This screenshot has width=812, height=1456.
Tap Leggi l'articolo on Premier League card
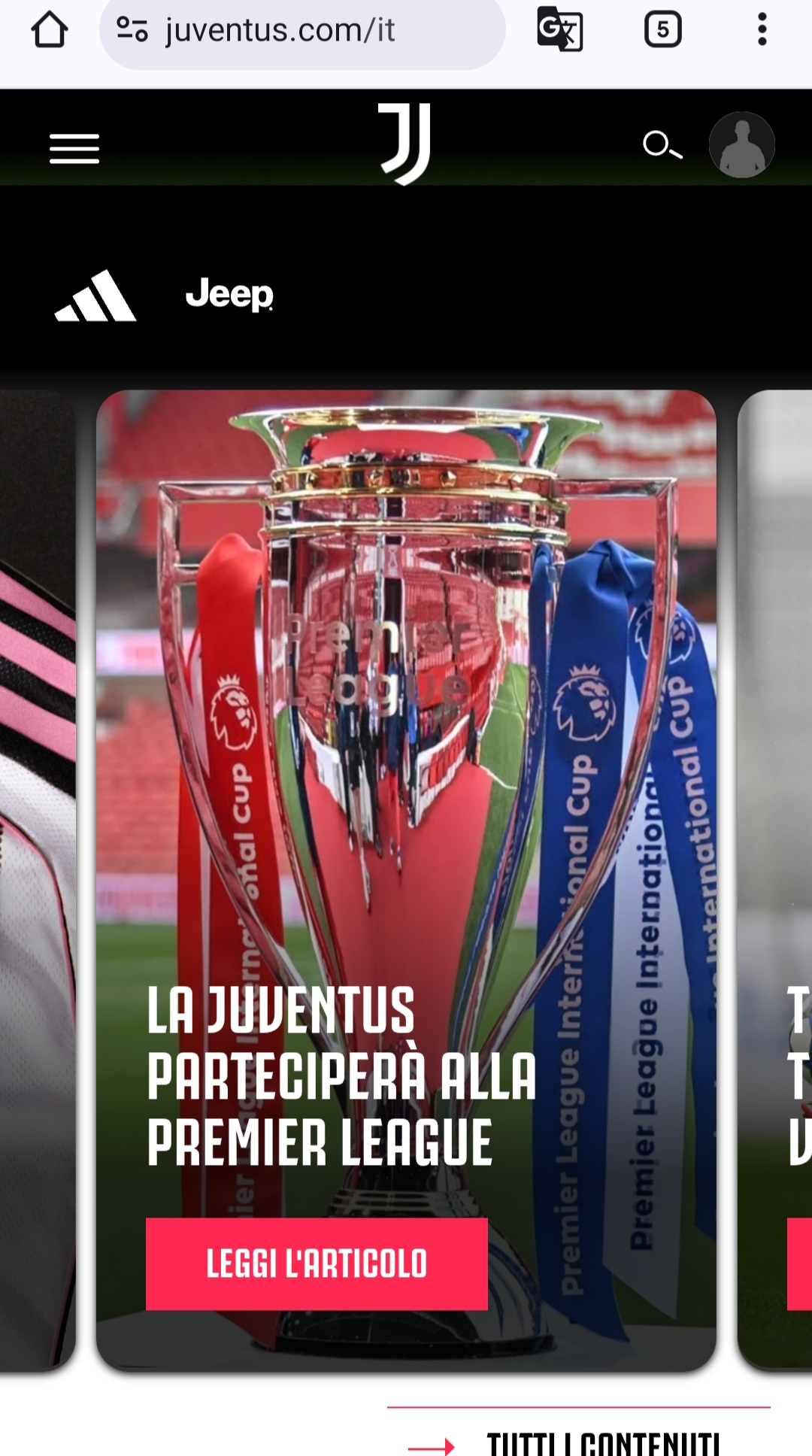coord(317,1263)
